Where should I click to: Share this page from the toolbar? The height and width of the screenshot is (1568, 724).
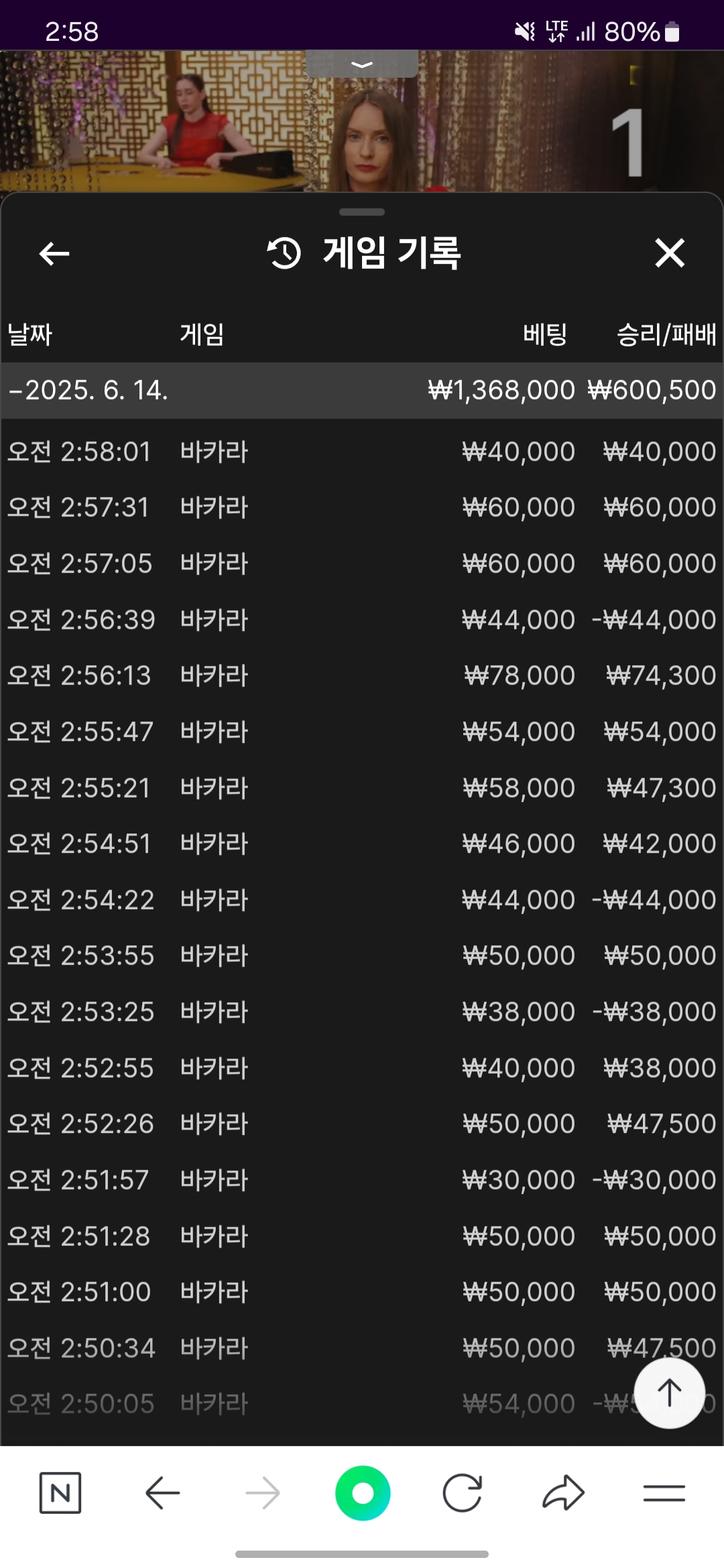pyautogui.click(x=563, y=1493)
